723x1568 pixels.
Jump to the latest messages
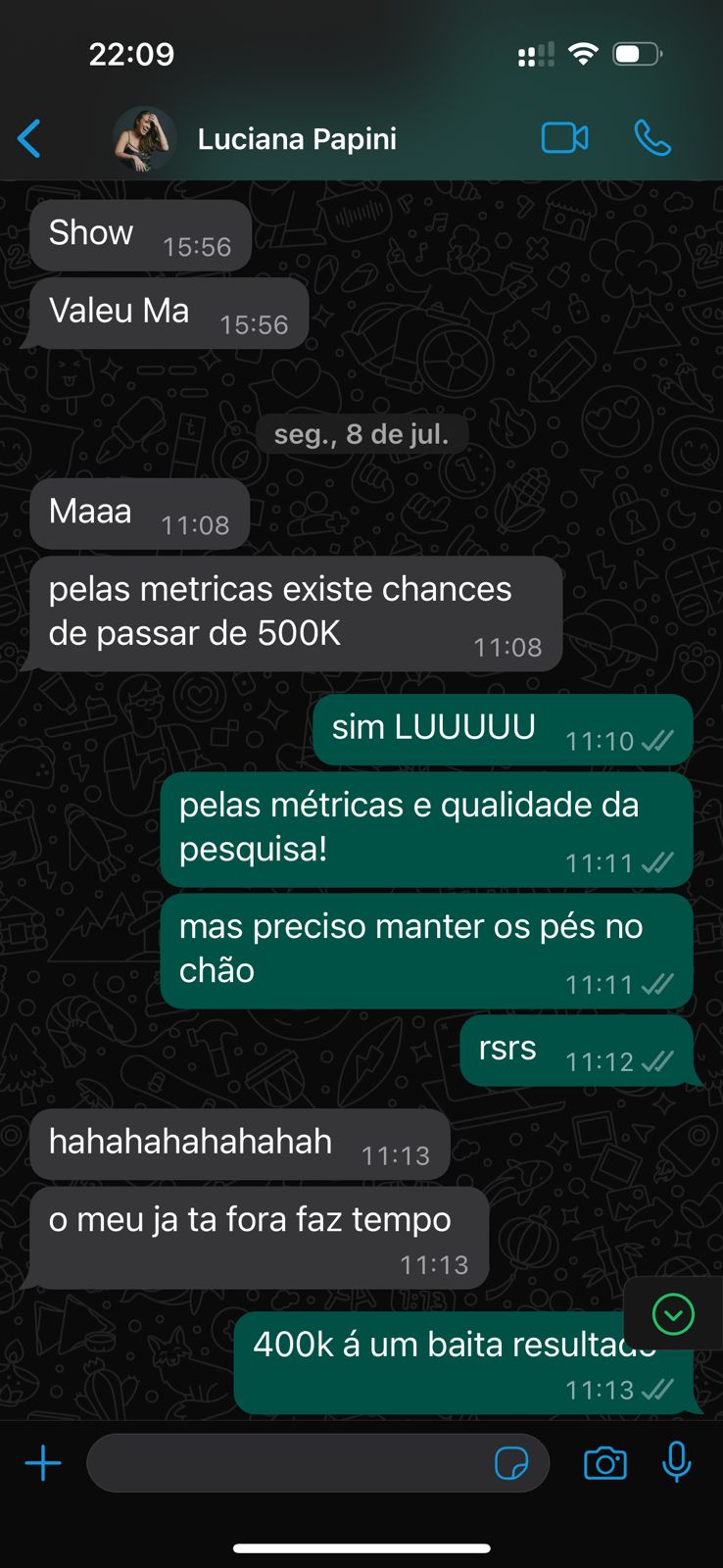673,1314
